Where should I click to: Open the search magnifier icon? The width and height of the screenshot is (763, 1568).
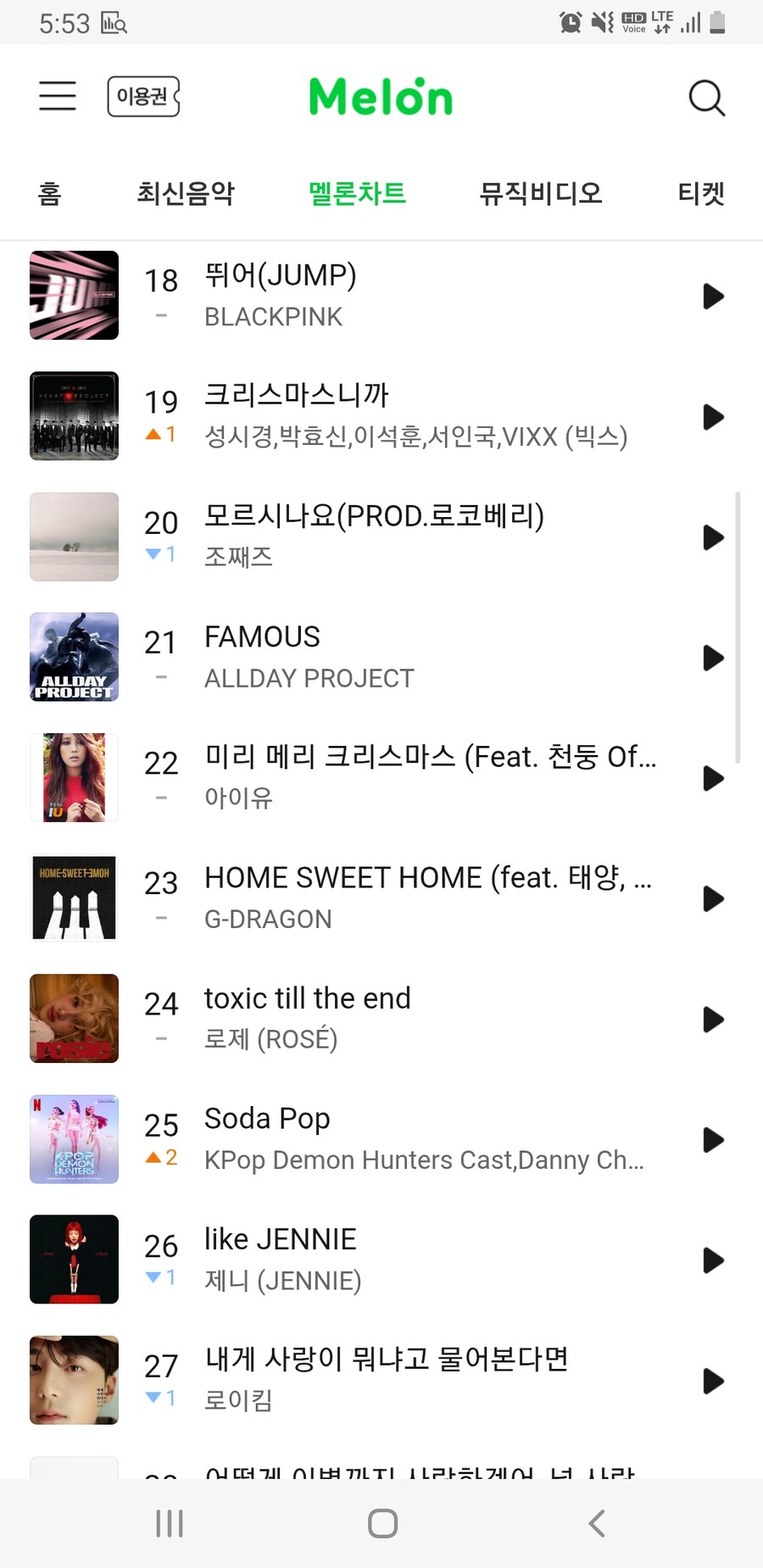[706, 97]
